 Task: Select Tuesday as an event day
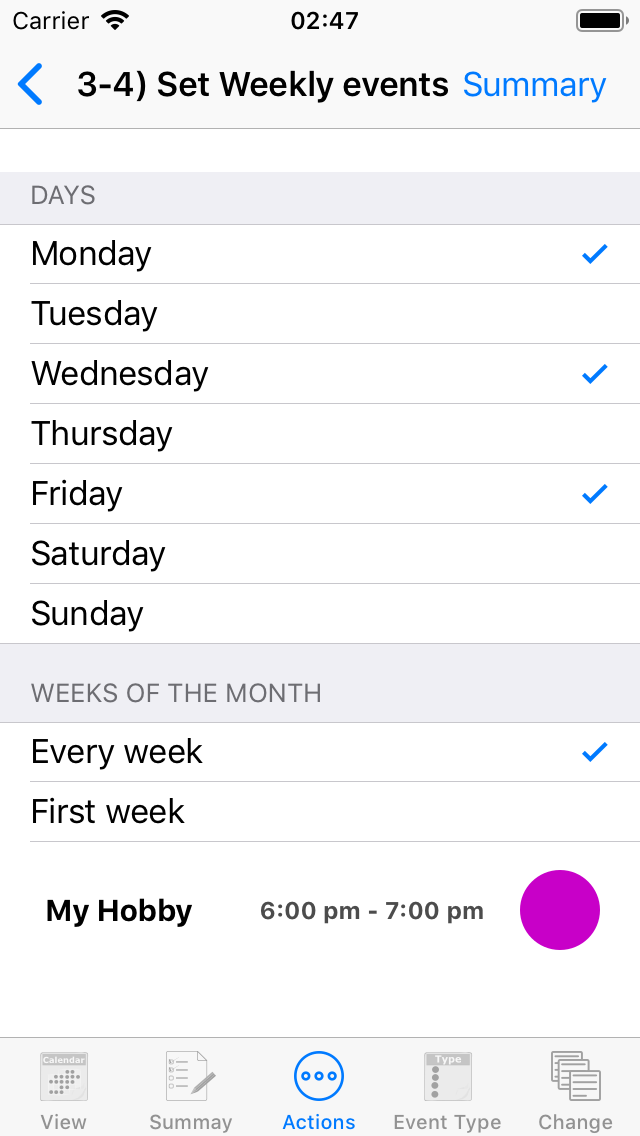click(x=320, y=314)
